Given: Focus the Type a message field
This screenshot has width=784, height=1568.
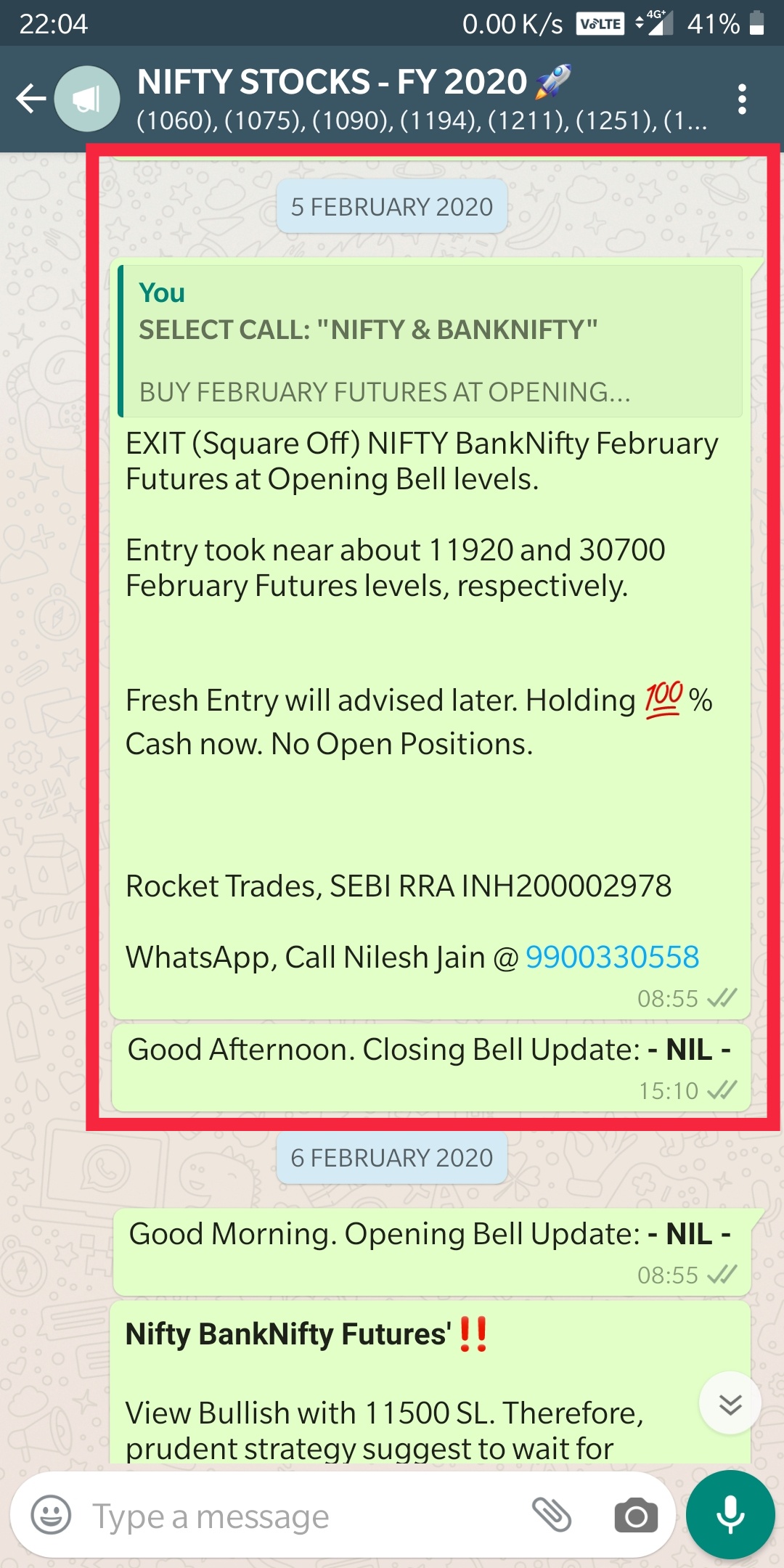Looking at the screenshot, I should click(290, 1516).
